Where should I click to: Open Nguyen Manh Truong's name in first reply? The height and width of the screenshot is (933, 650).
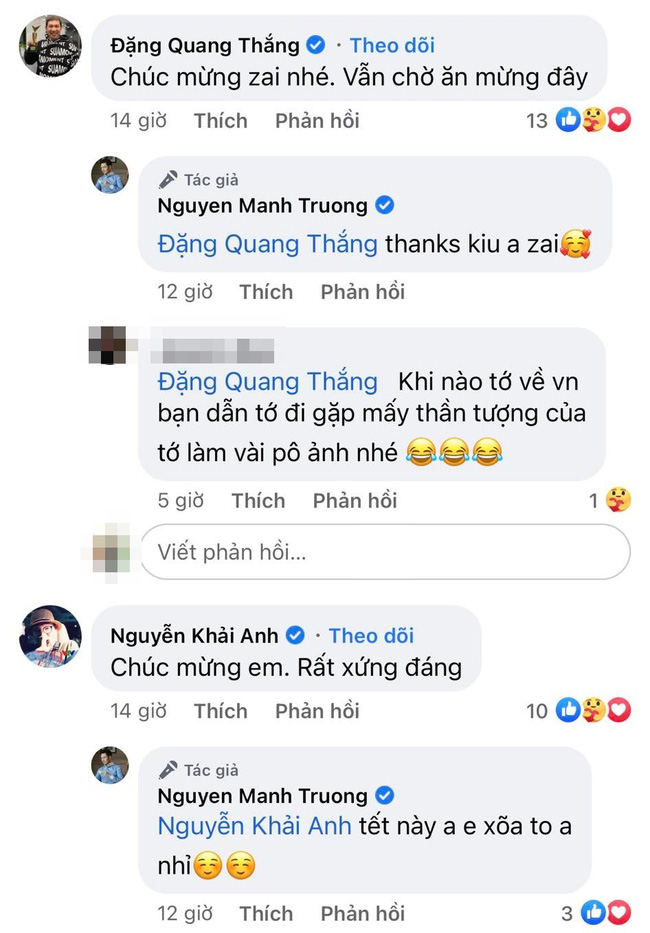(x=262, y=206)
